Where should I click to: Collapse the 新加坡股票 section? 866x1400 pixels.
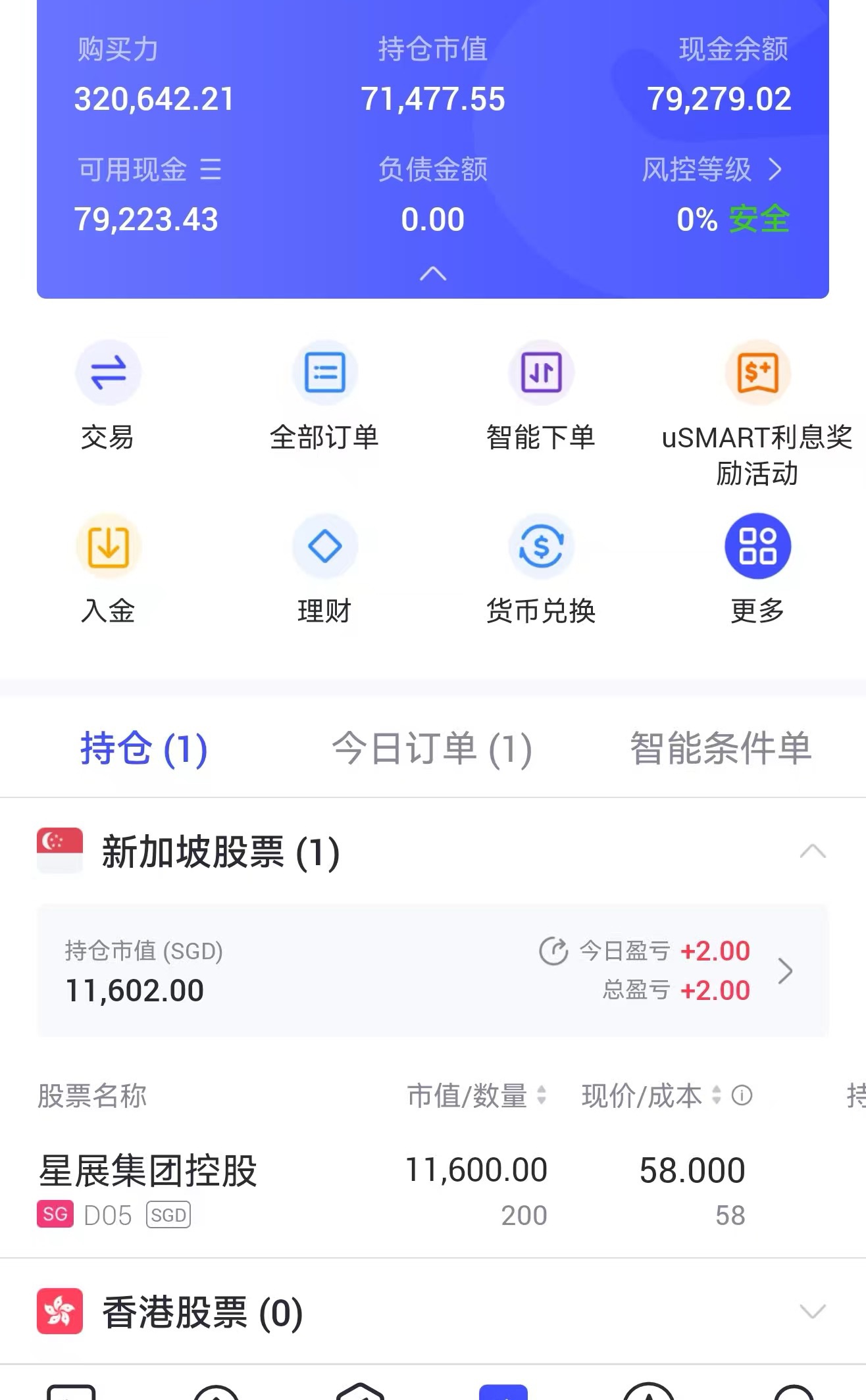(812, 851)
